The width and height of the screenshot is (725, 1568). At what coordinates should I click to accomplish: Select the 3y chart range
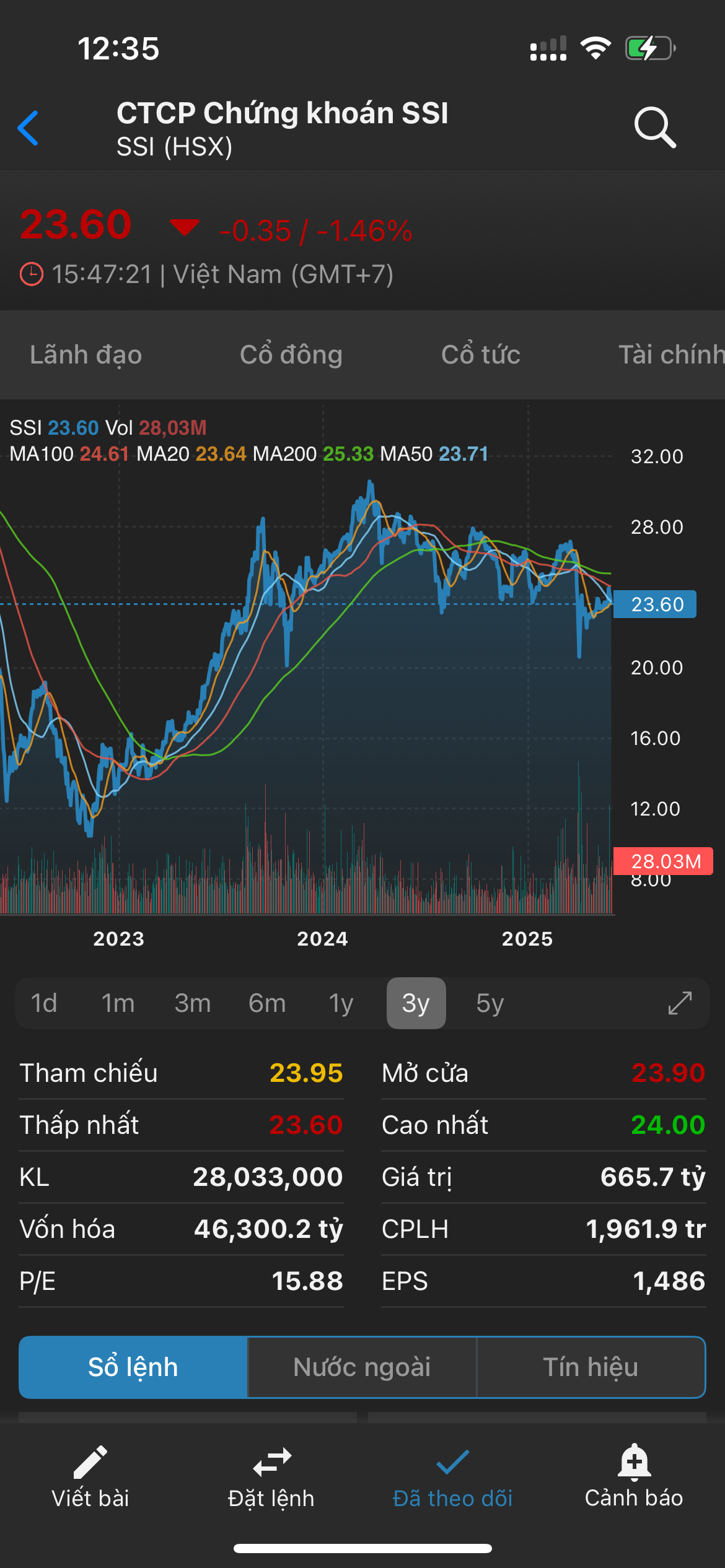click(416, 1003)
